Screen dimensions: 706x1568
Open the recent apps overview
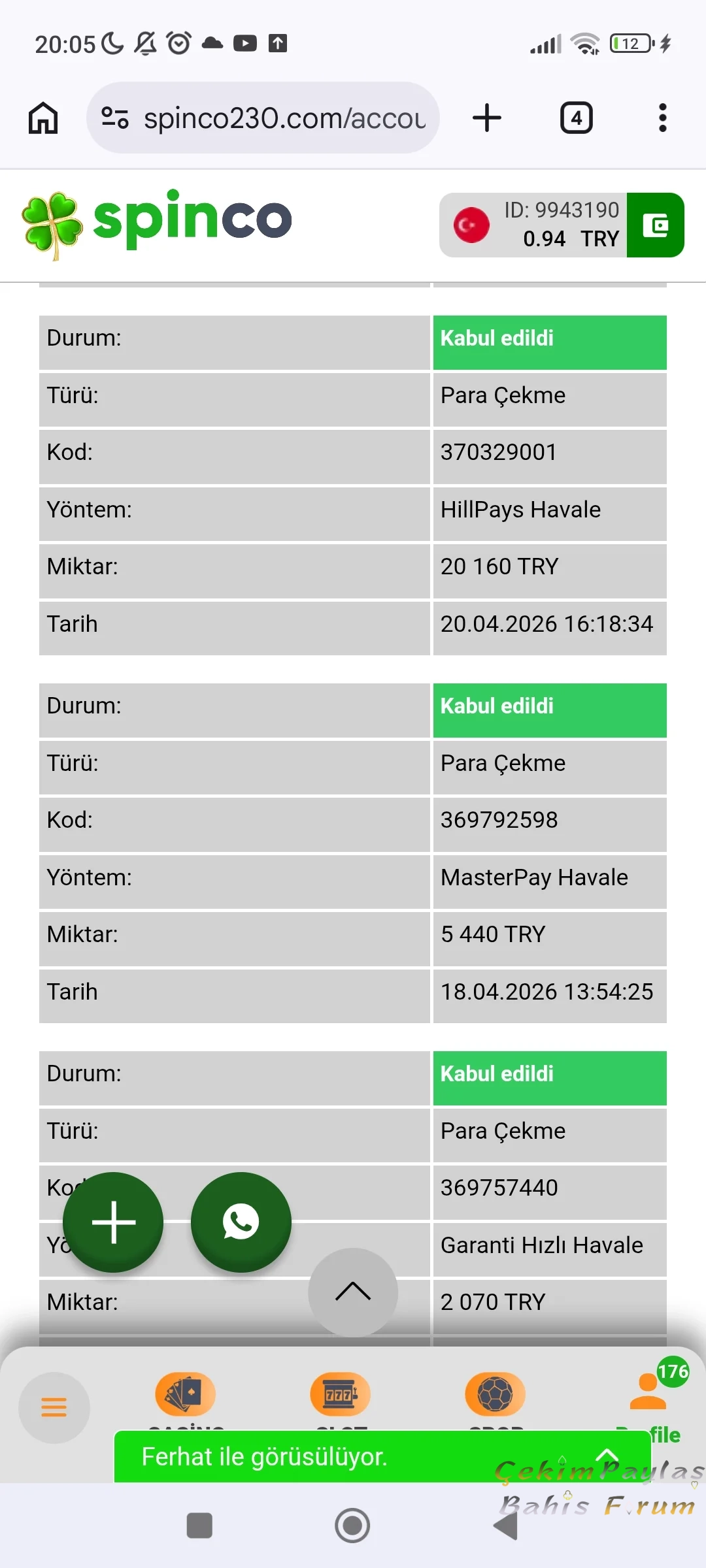(199, 1526)
